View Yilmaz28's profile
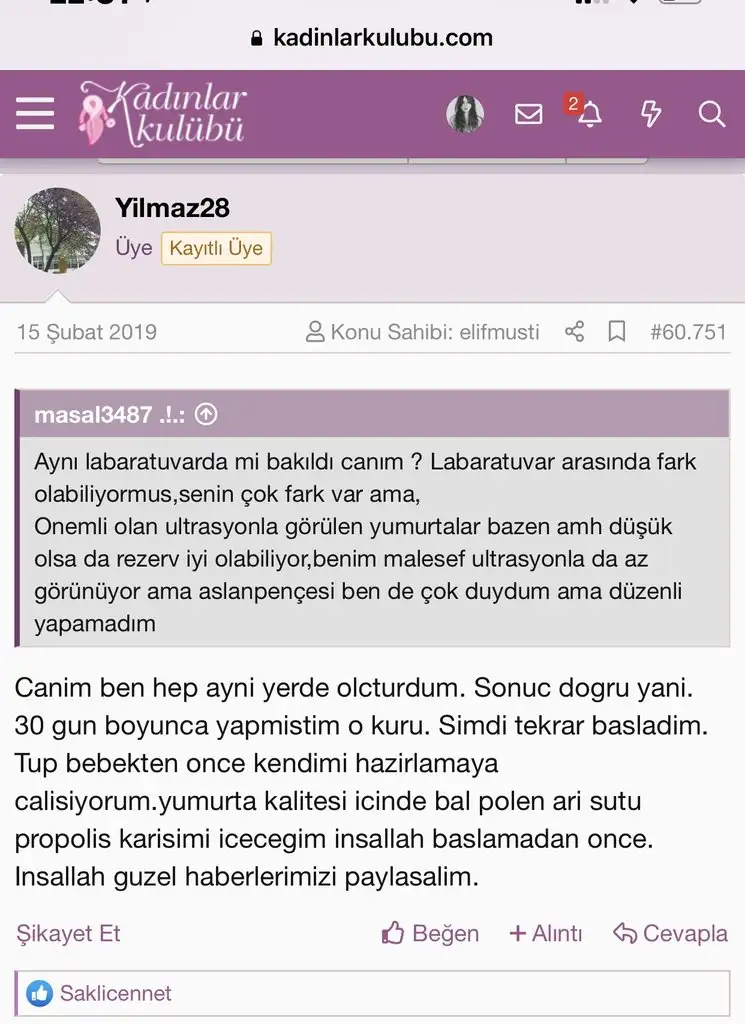The width and height of the screenshot is (745, 1024). 172,208
